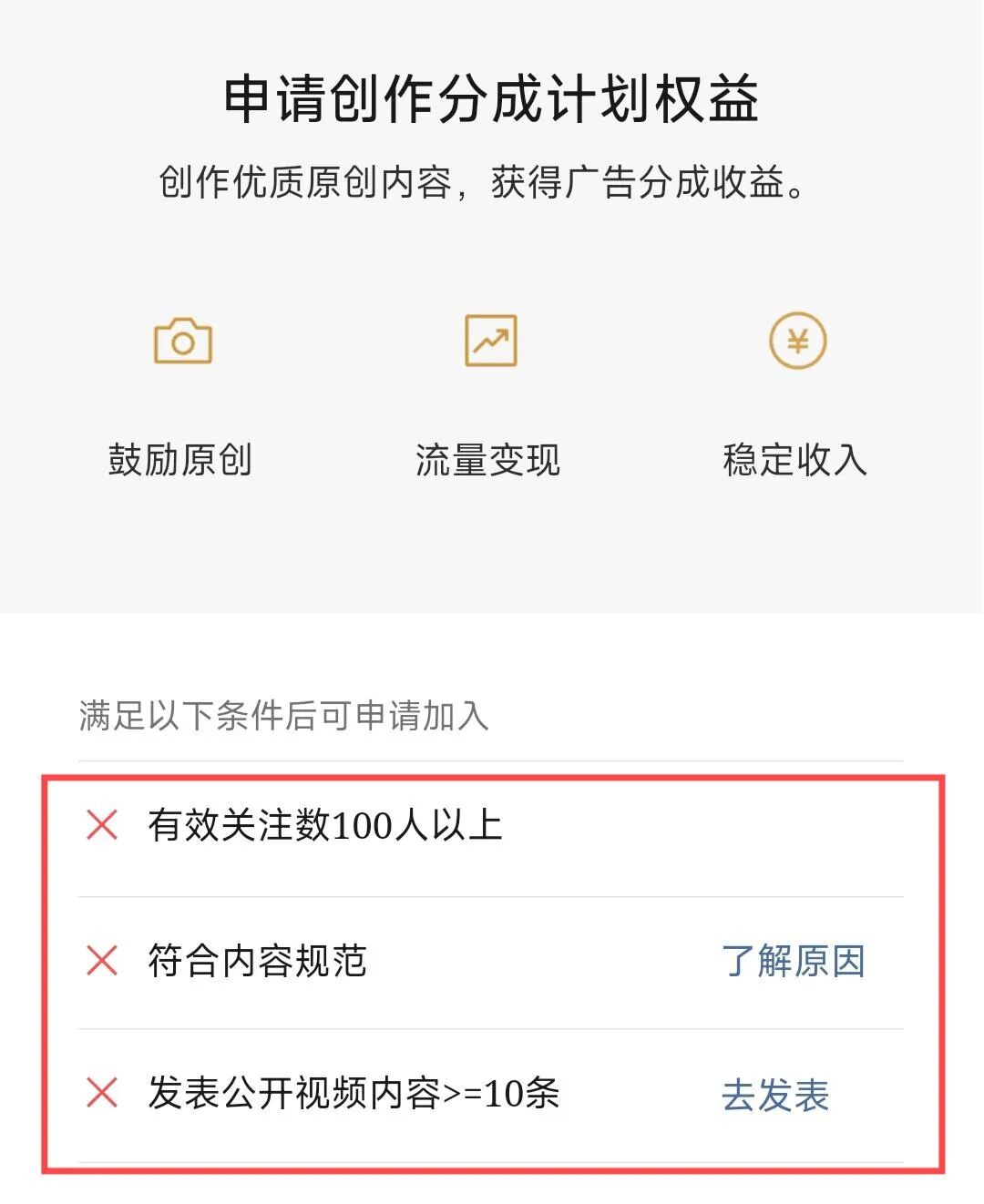Click the red X beside 发表公开视频内容 condition

coord(103,1096)
